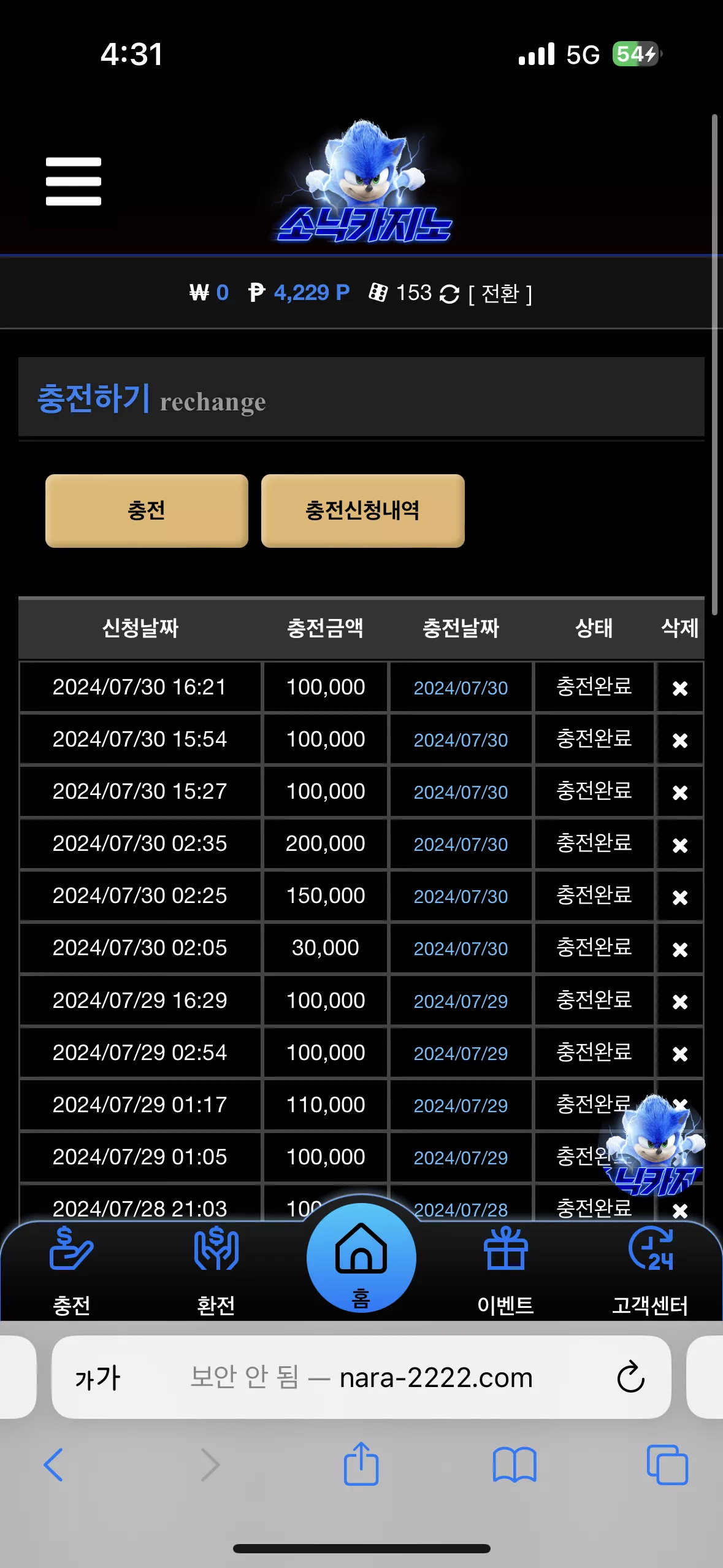723x1568 pixels.
Task: Go to the 홈 home tab
Action: pos(361,1258)
